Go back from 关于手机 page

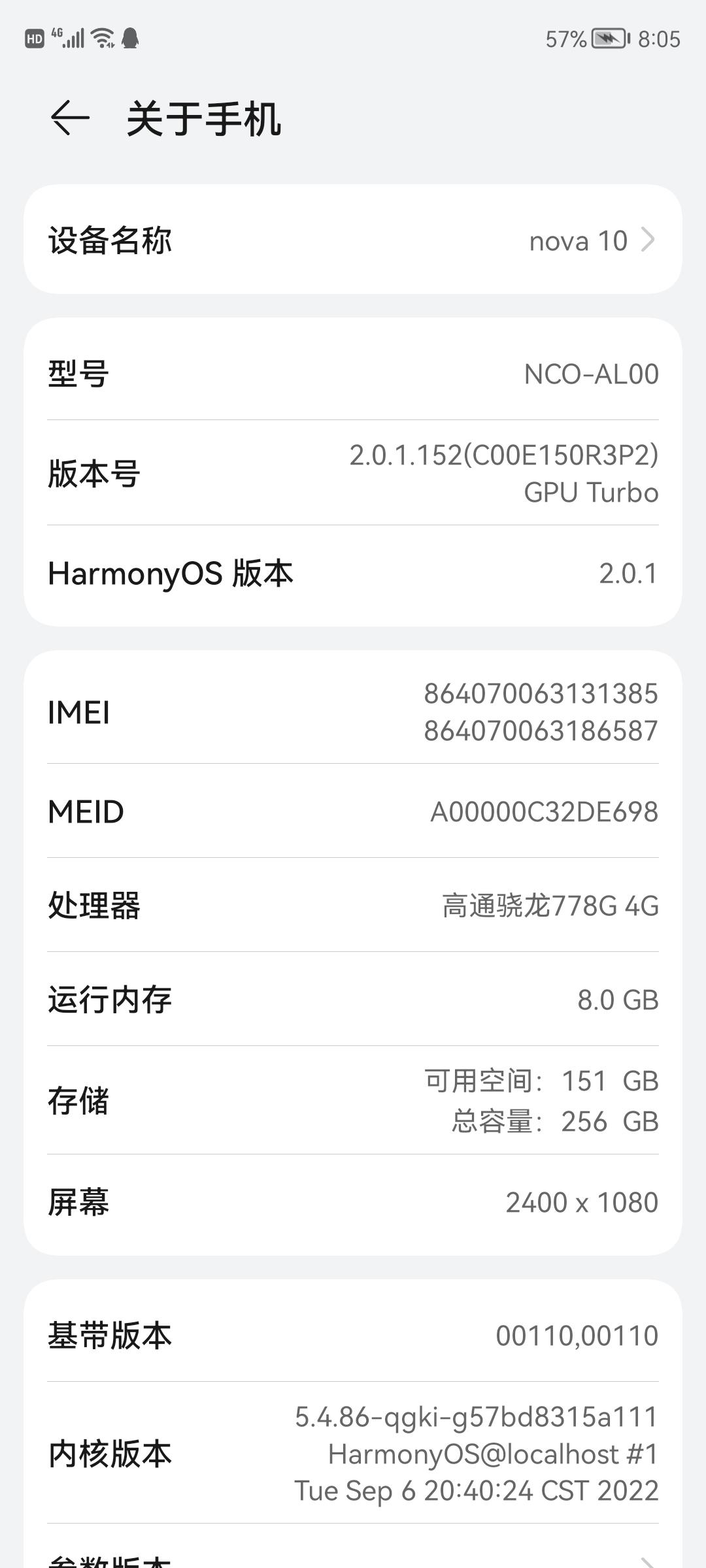tap(70, 118)
